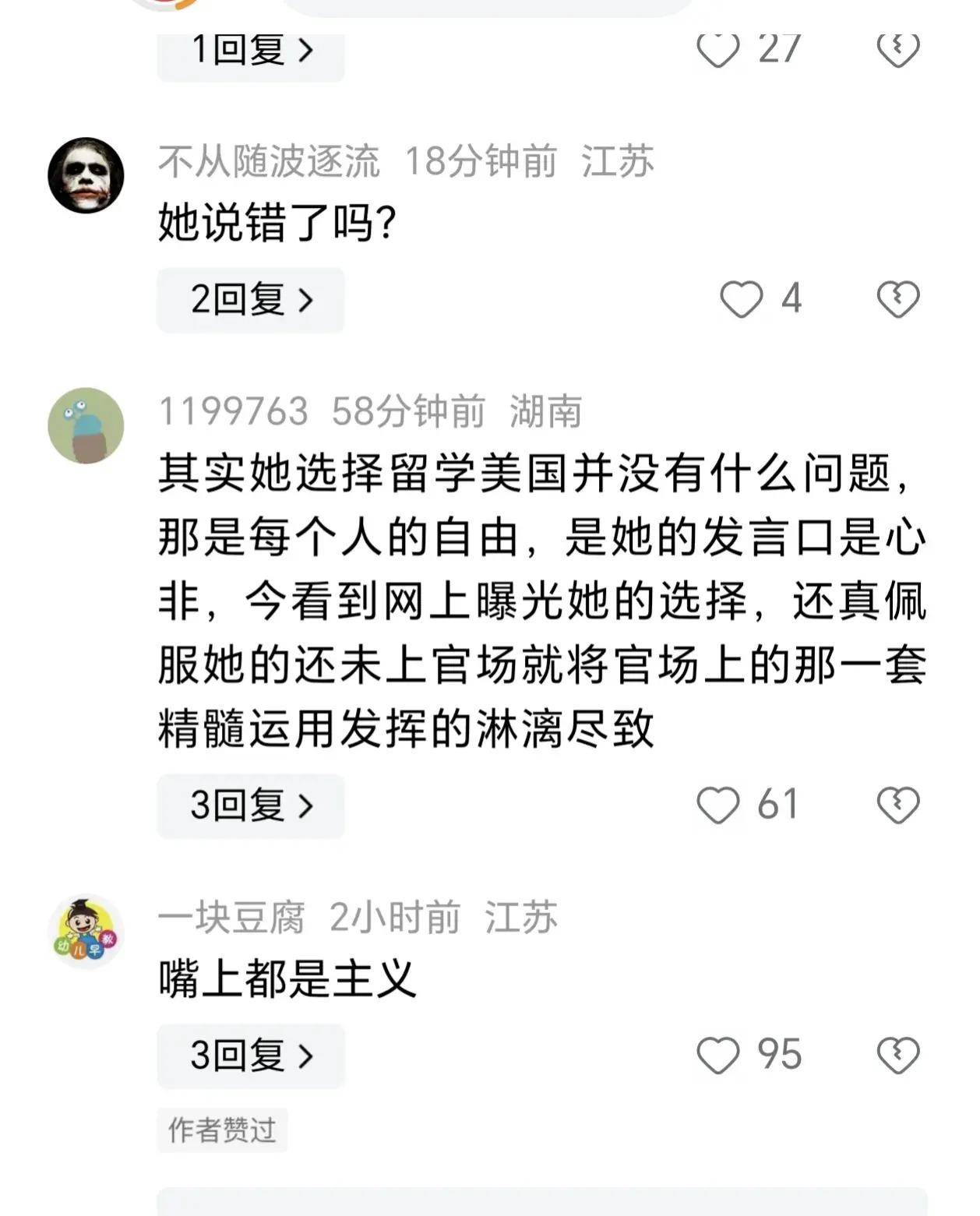Screen dimensions: 980x1216
Task: Open 一块豆腐's profile avatar
Action: (86, 931)
